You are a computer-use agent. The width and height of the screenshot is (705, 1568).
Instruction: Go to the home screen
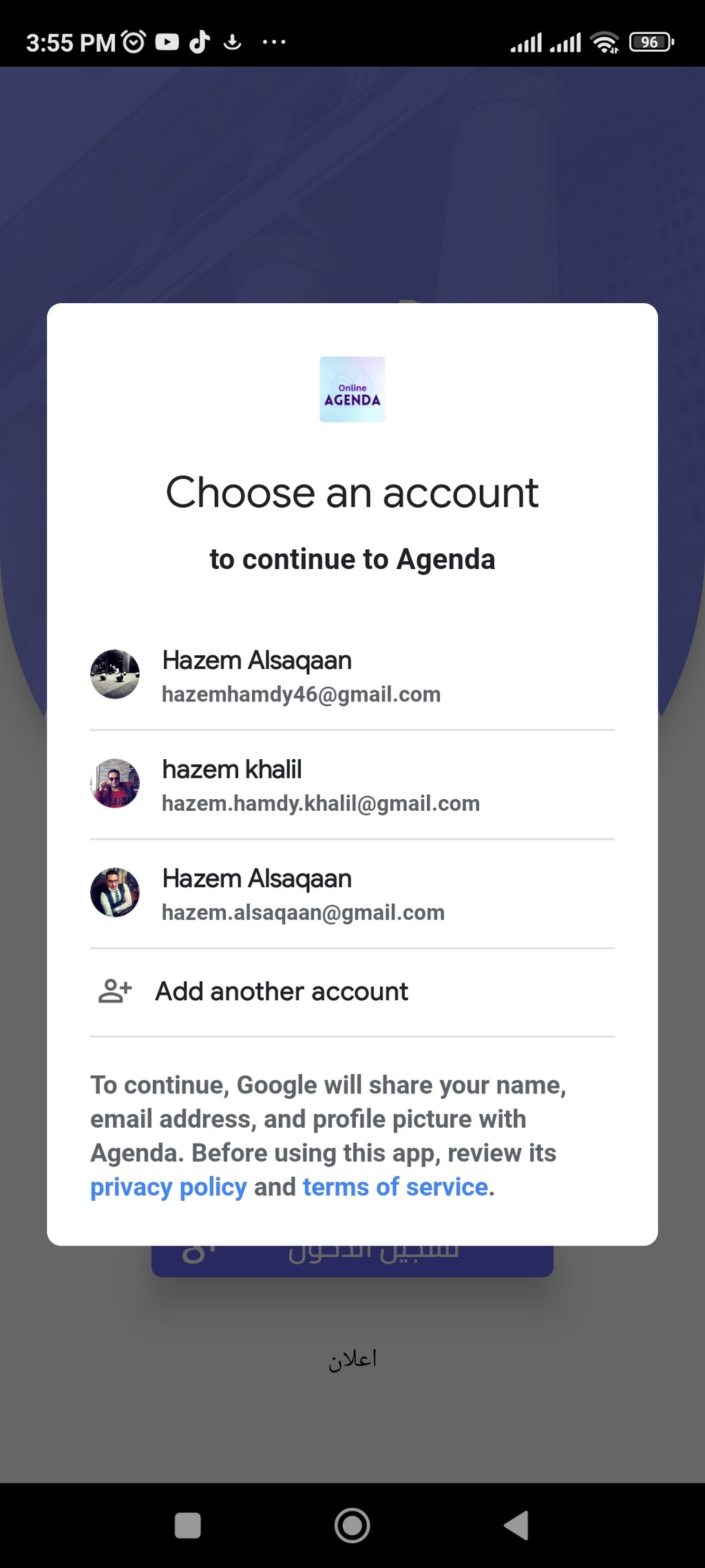pos(352,1525)
